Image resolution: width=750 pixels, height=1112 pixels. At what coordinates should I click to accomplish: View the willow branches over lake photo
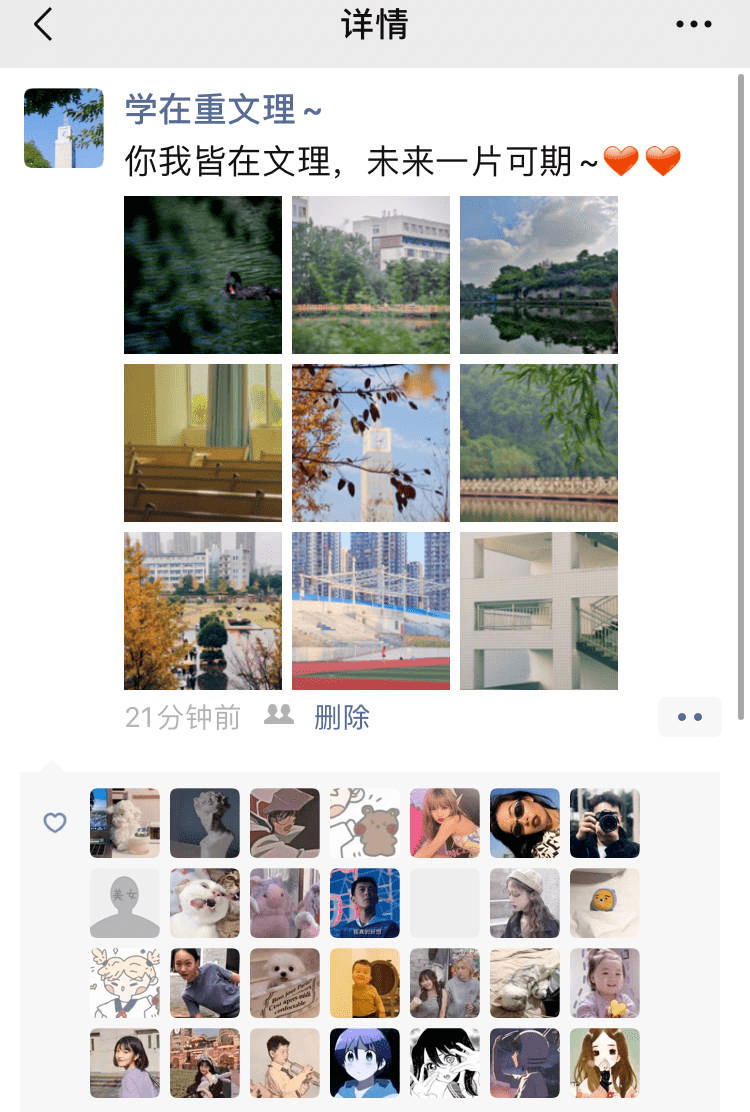pos(539,443)
